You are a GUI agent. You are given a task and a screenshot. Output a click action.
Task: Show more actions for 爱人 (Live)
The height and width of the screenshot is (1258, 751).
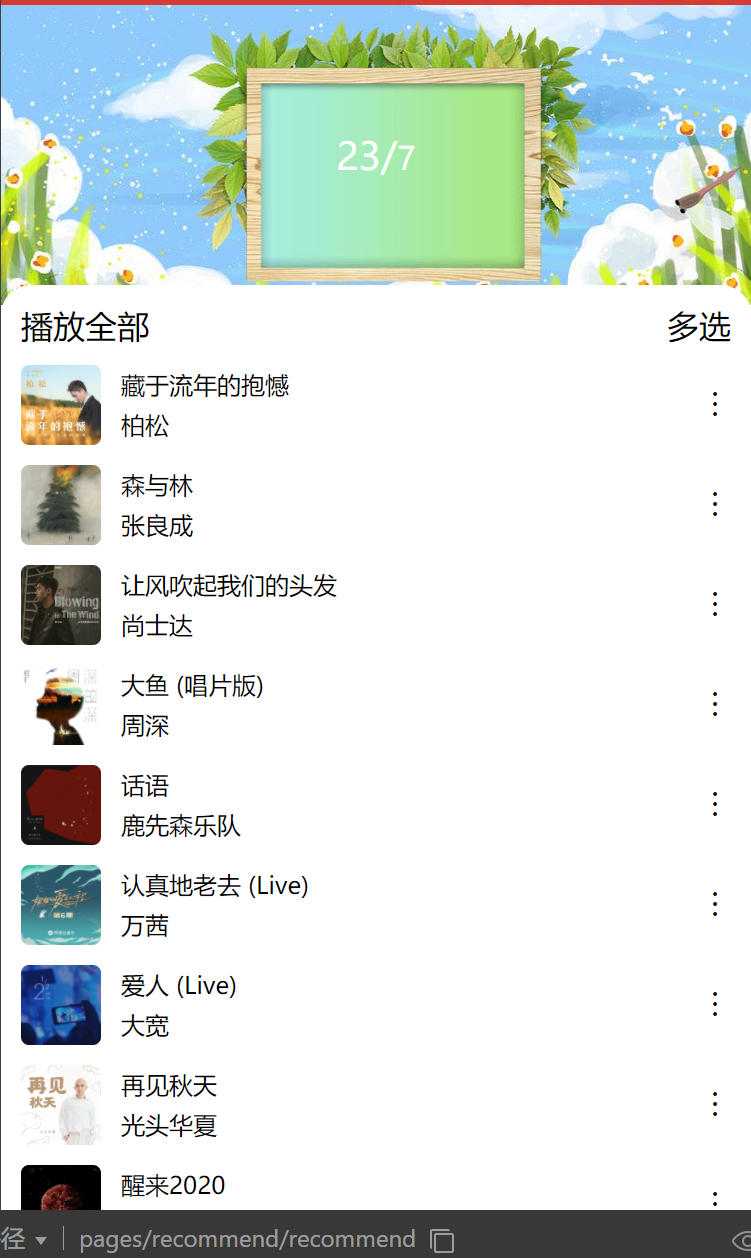(x=715, y=1004)
